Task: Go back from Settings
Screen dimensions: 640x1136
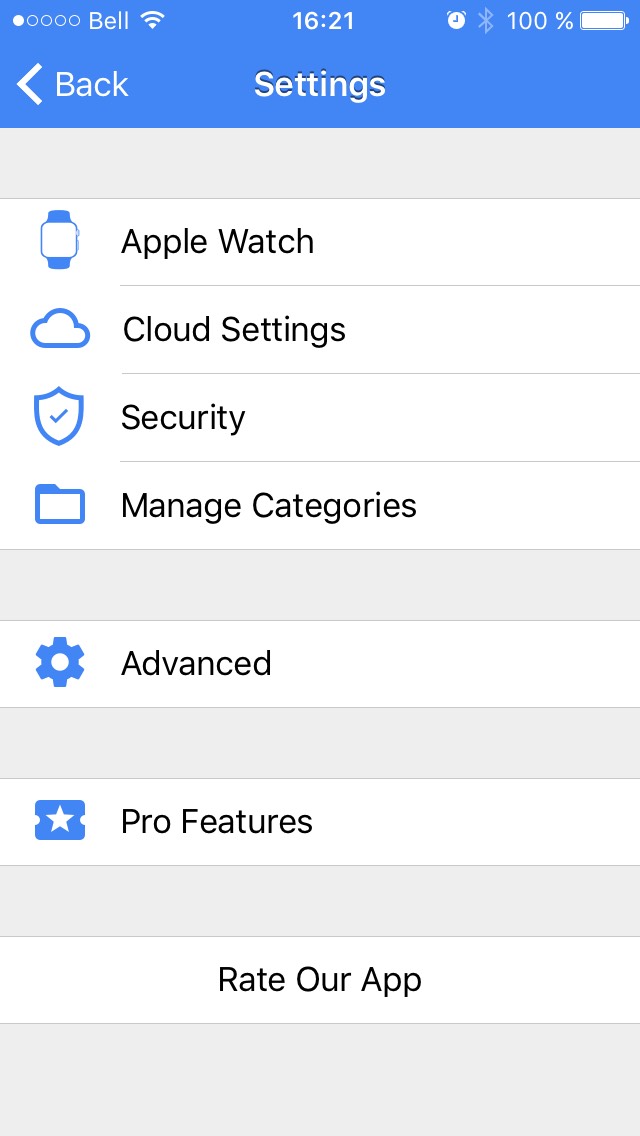Action: 72,84
